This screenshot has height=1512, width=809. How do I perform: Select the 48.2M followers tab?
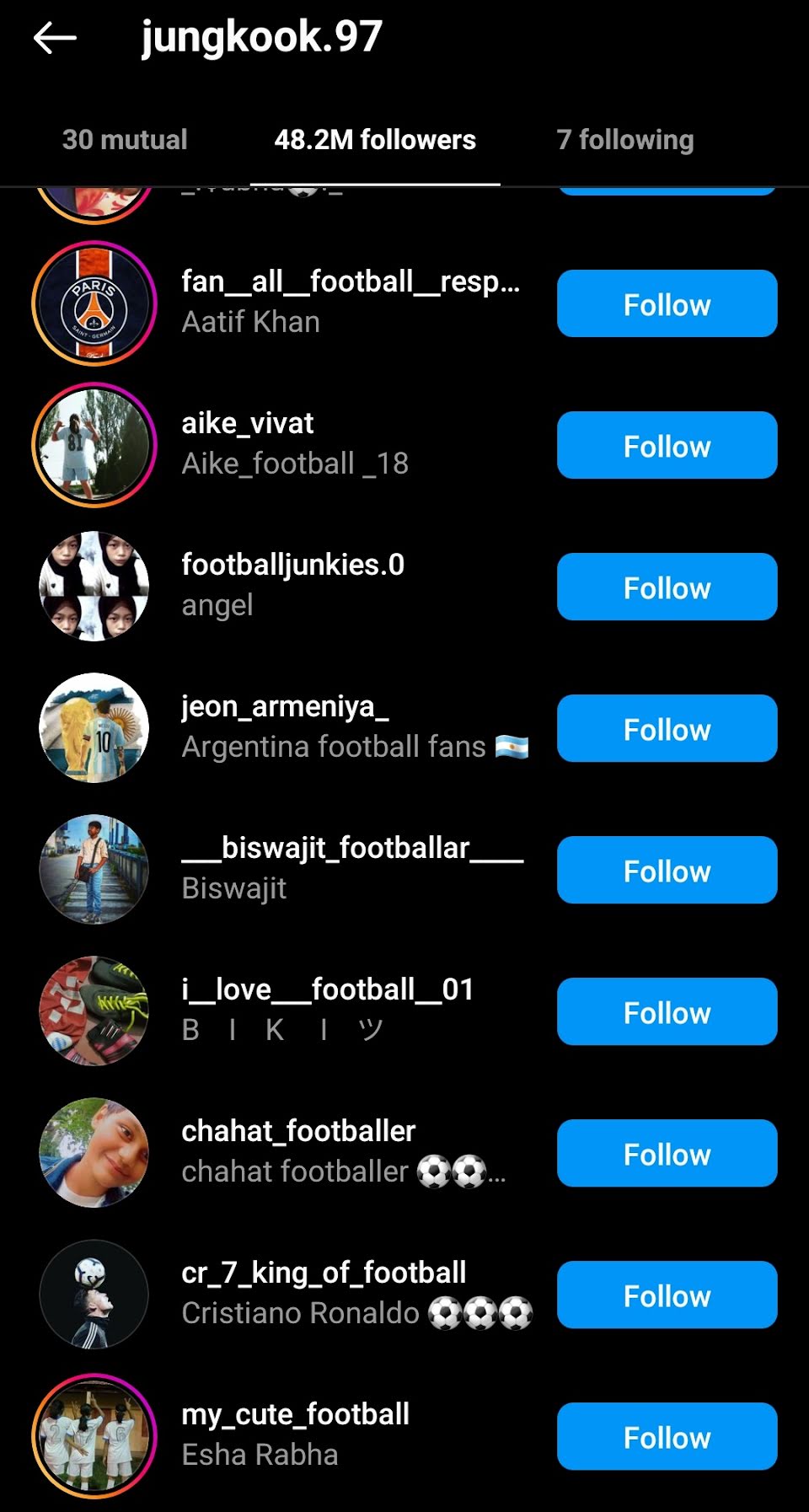(375, 140)
